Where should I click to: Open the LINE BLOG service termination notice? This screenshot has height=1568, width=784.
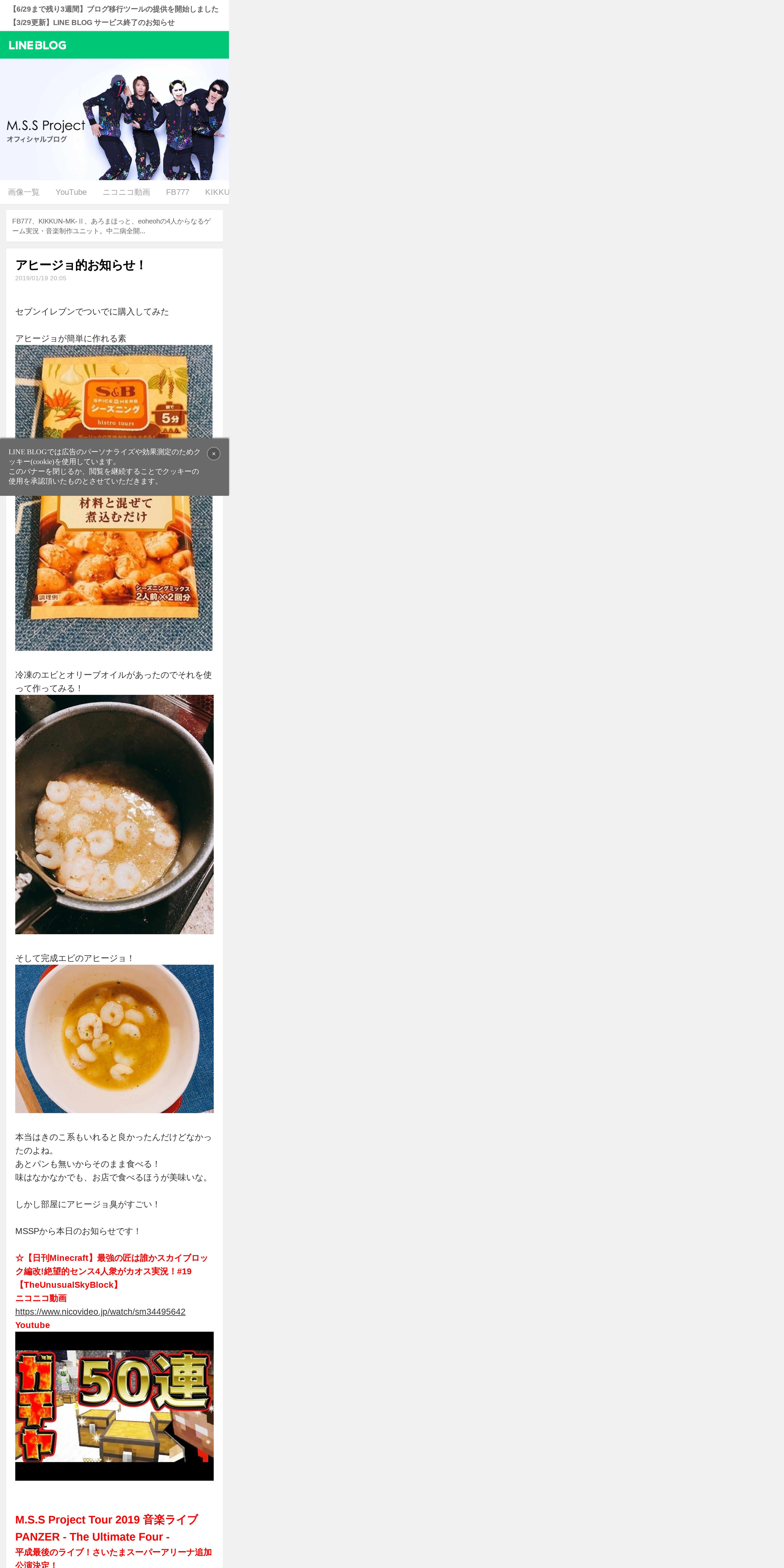[93, 23]
